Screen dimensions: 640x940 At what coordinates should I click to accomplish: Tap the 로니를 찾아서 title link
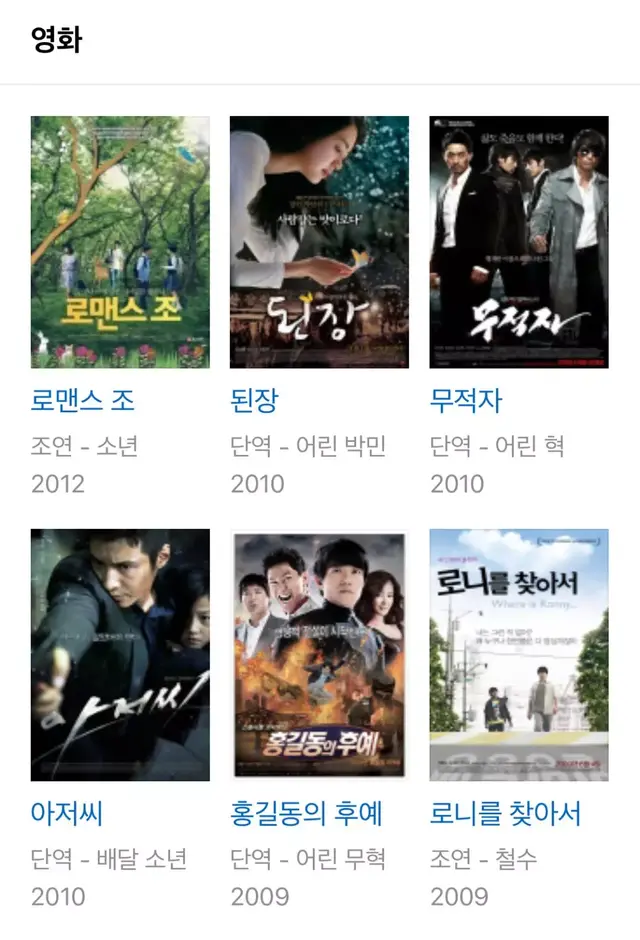pos(506,813)
